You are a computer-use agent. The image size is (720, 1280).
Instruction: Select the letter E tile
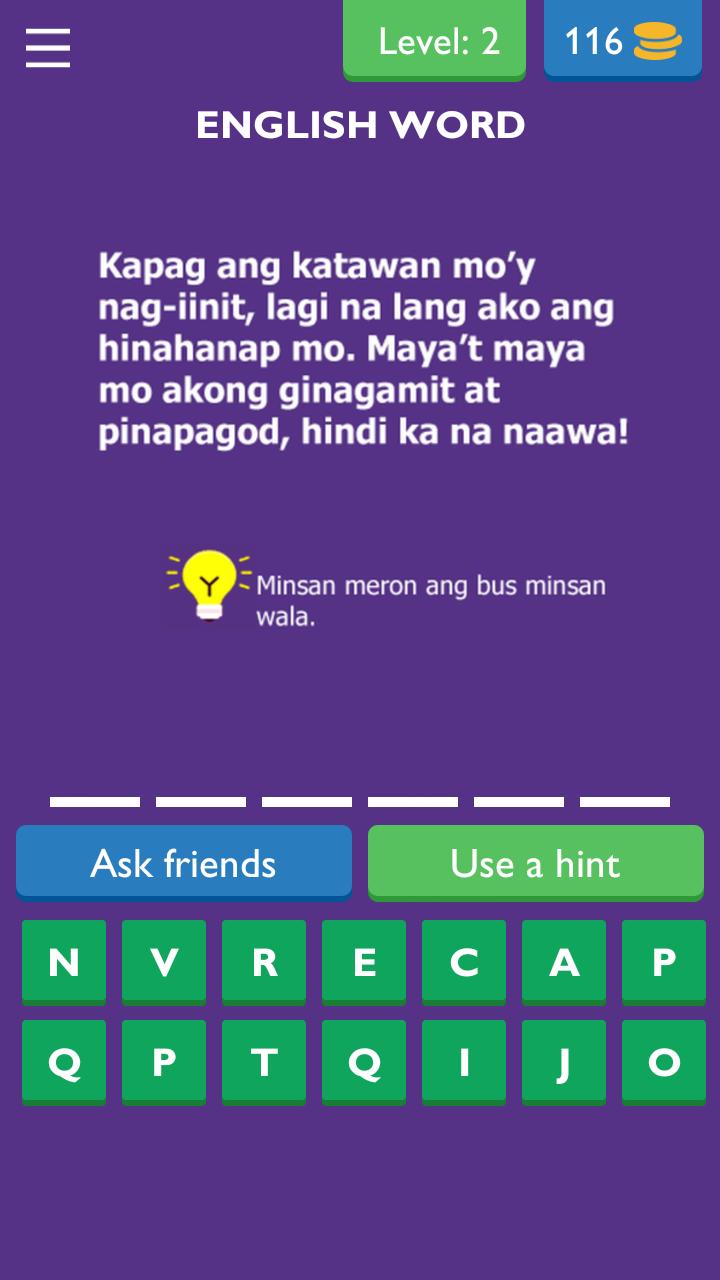point(364,961)
